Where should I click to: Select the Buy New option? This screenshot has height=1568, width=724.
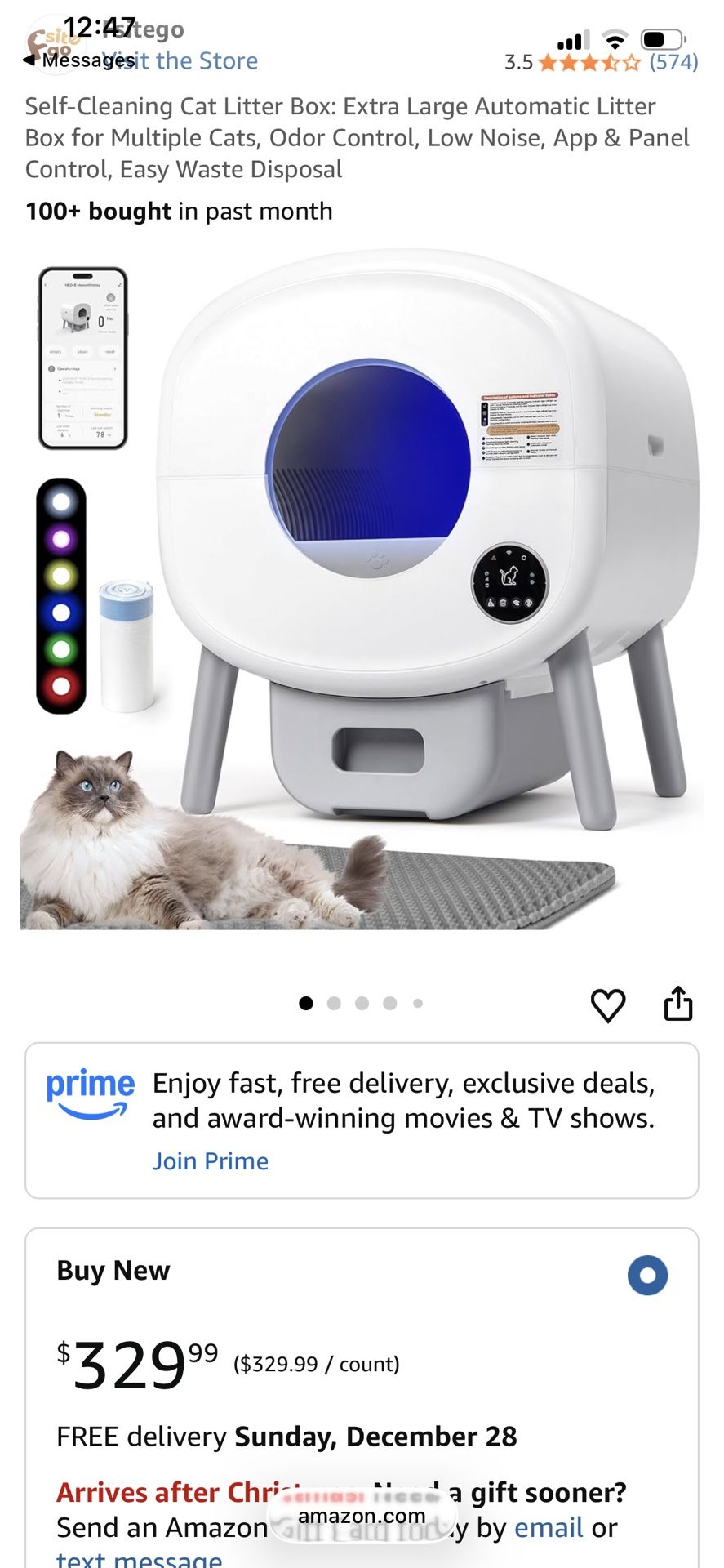coord(647,1275)
